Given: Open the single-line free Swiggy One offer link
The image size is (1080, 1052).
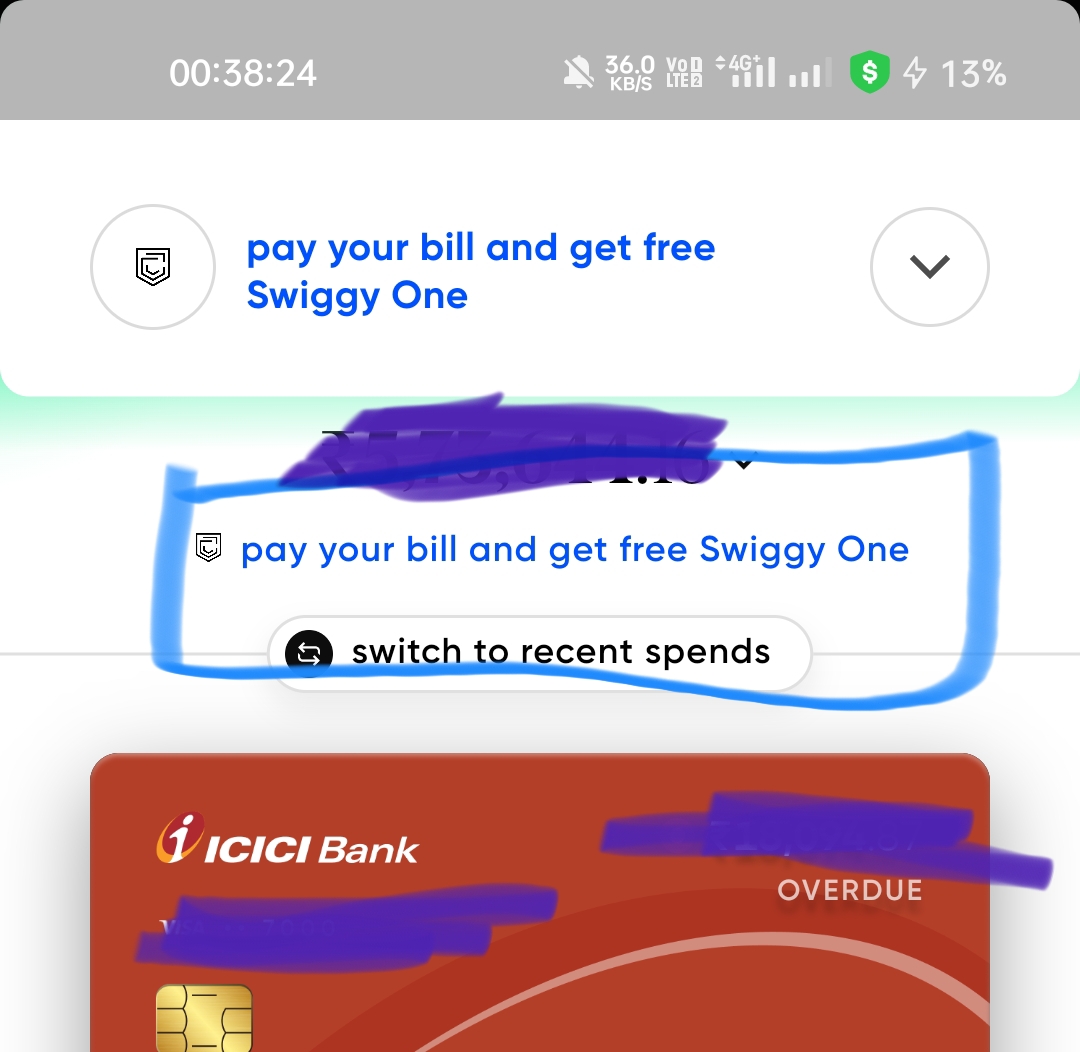Looking at the screenshot, I should (574, 550).
